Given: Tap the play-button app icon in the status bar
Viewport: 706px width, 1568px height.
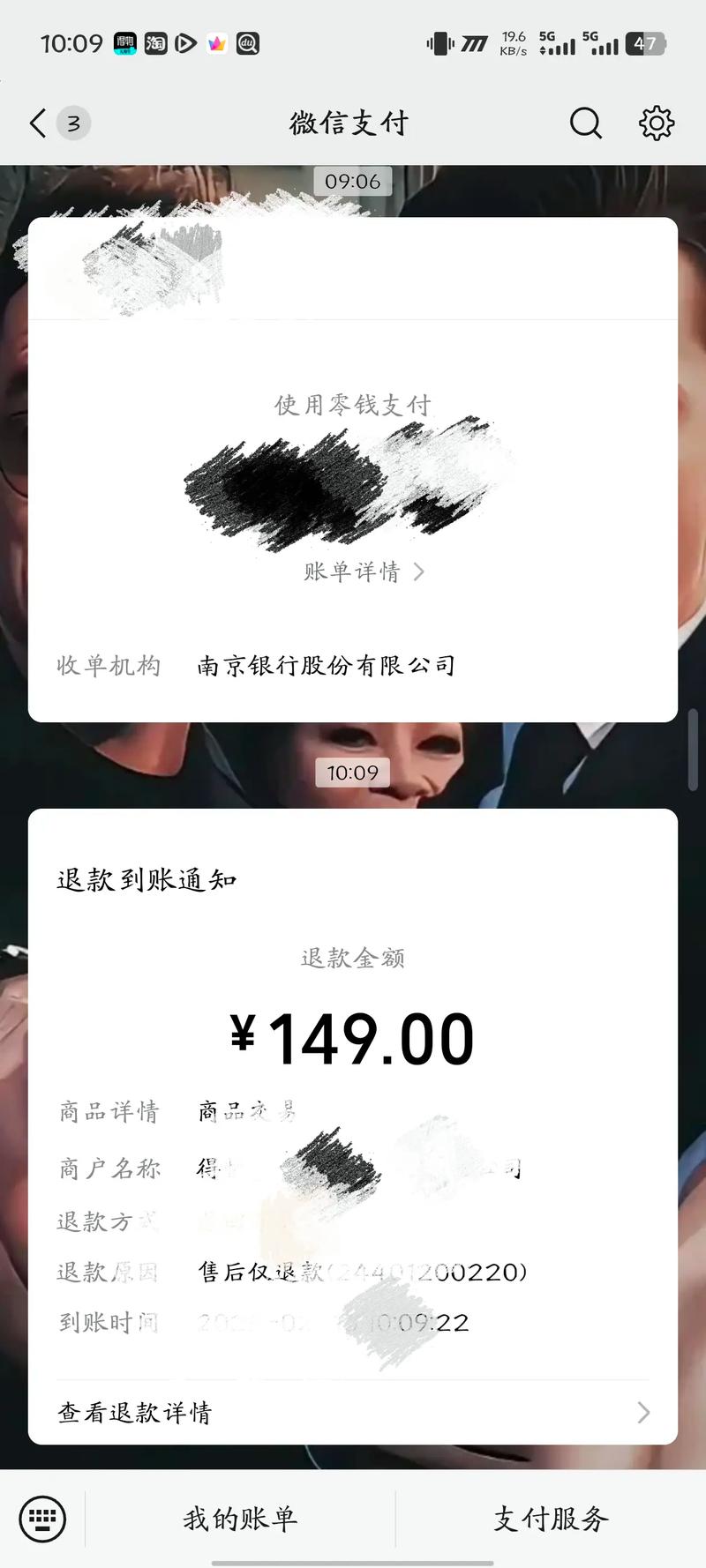Looking at the screenshot, I should coord(185,44).
